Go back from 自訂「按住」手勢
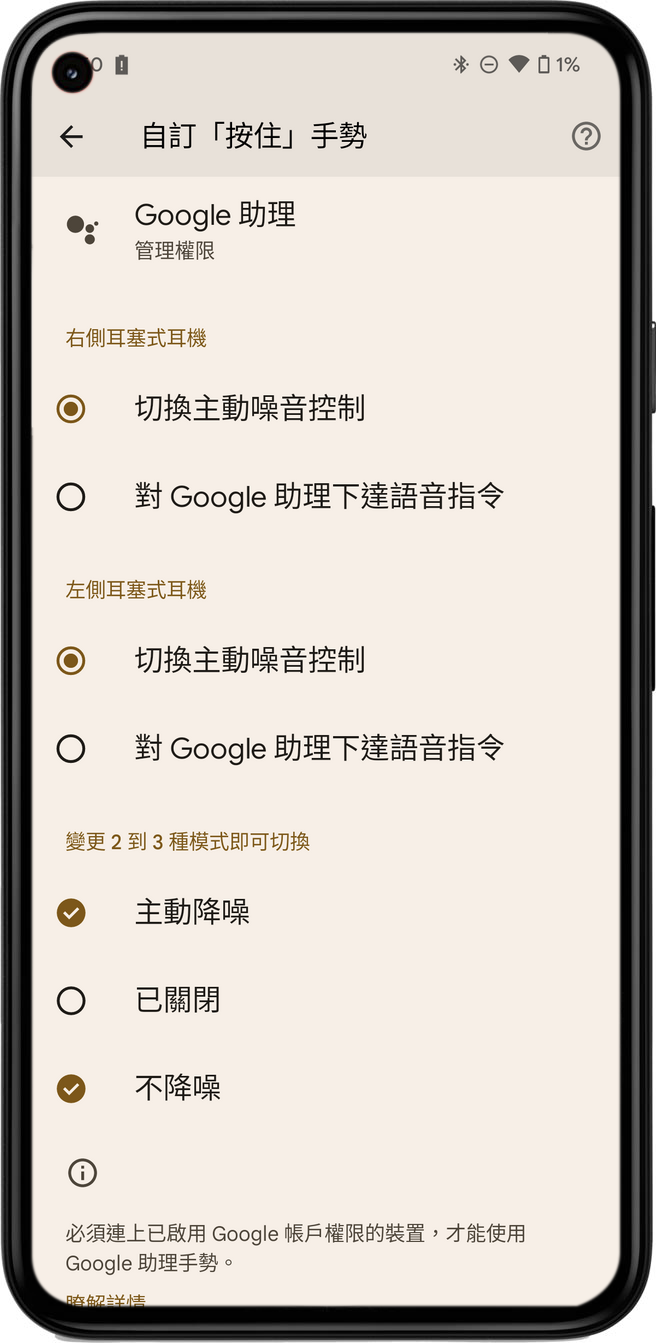This screenshot has height=1343, width=656. 71,137
